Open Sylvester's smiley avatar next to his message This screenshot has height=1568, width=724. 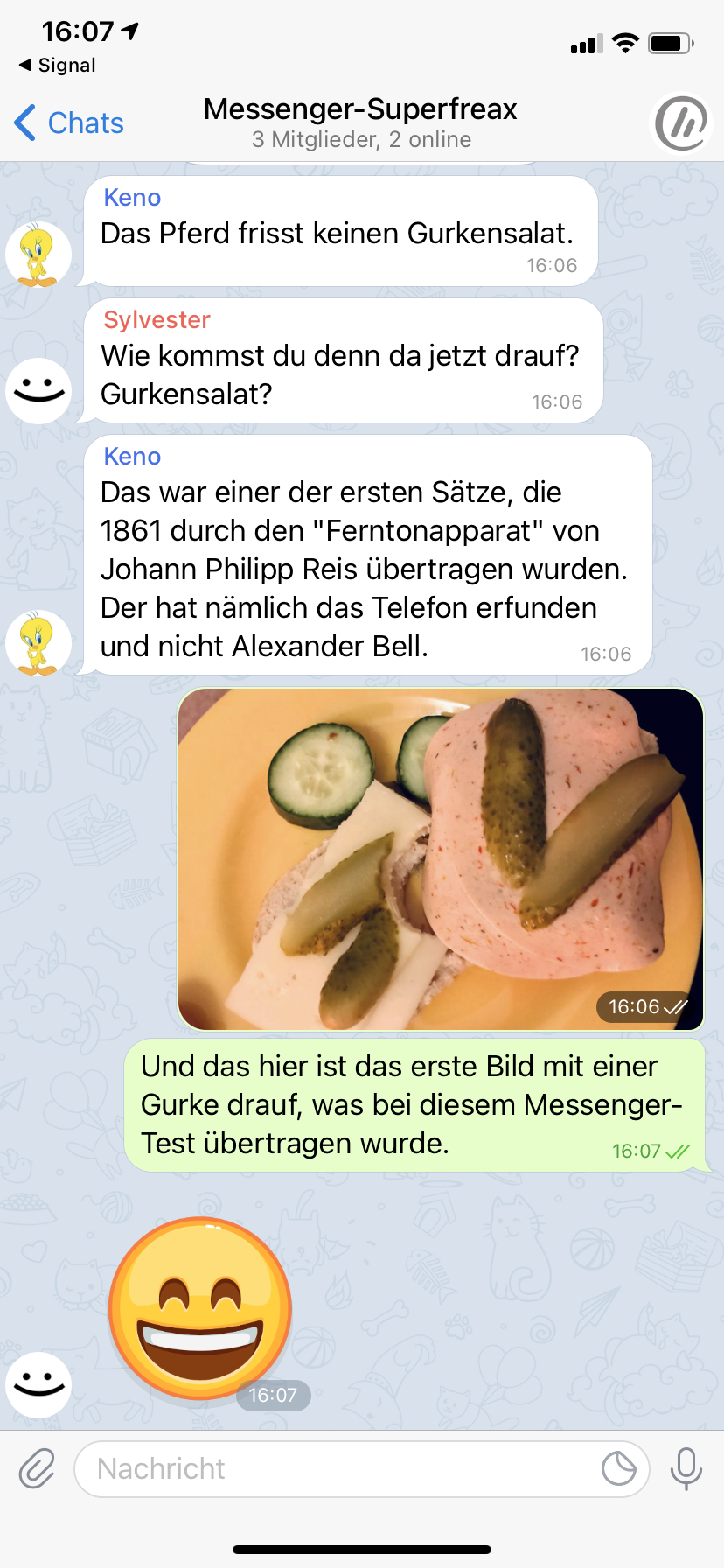tap(38, 390)
